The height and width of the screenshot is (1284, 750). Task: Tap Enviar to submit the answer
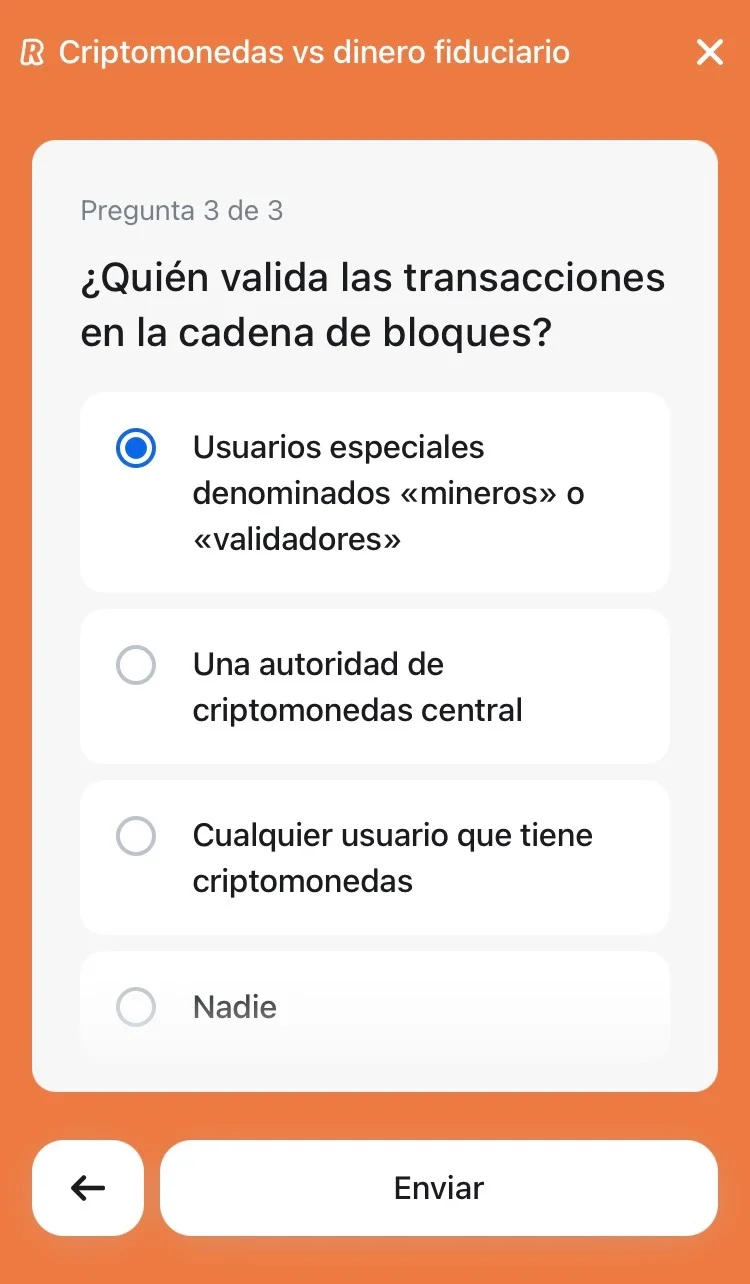(x=438, y=1188)
